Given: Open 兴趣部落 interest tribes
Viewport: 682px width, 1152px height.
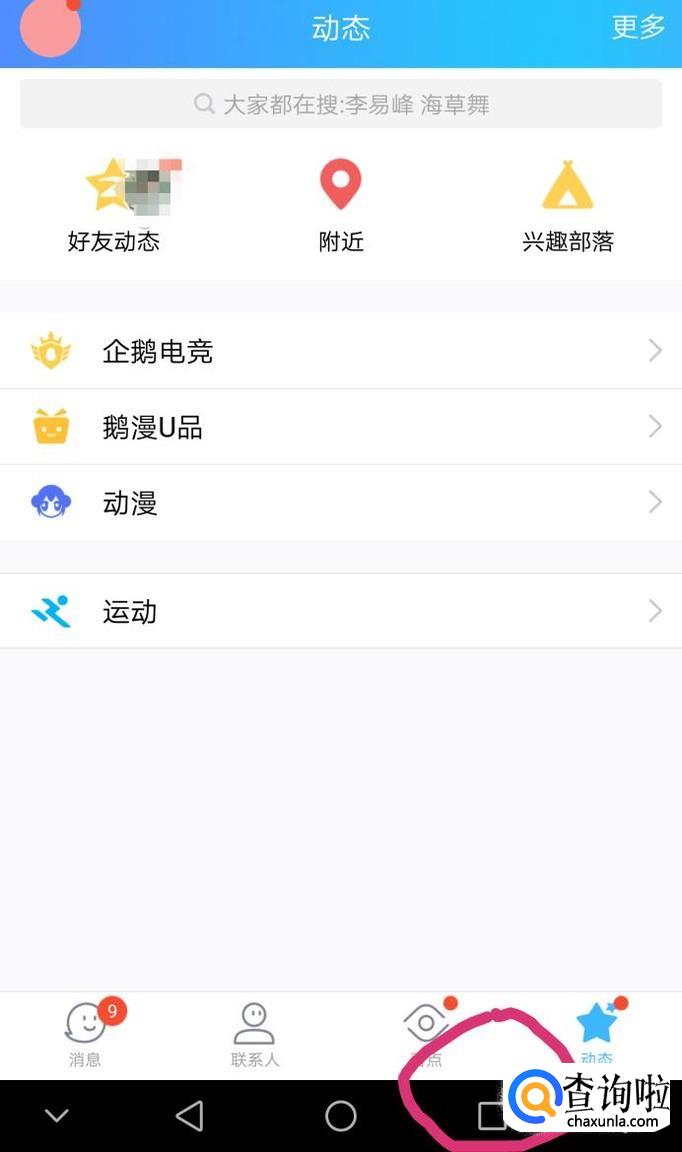Looking at the screenshot, I should point(568,205).
